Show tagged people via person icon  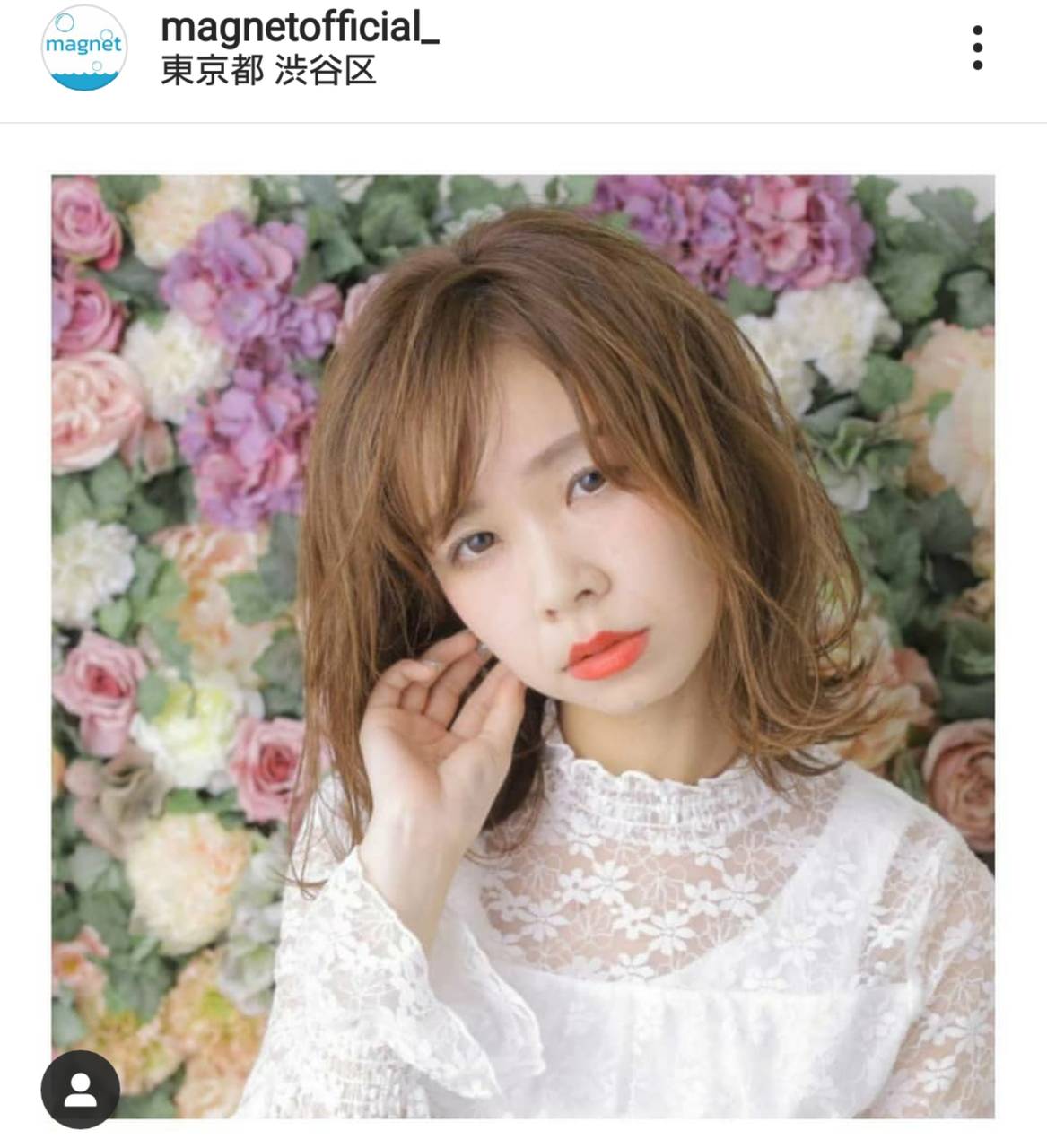pos(81,1089)
